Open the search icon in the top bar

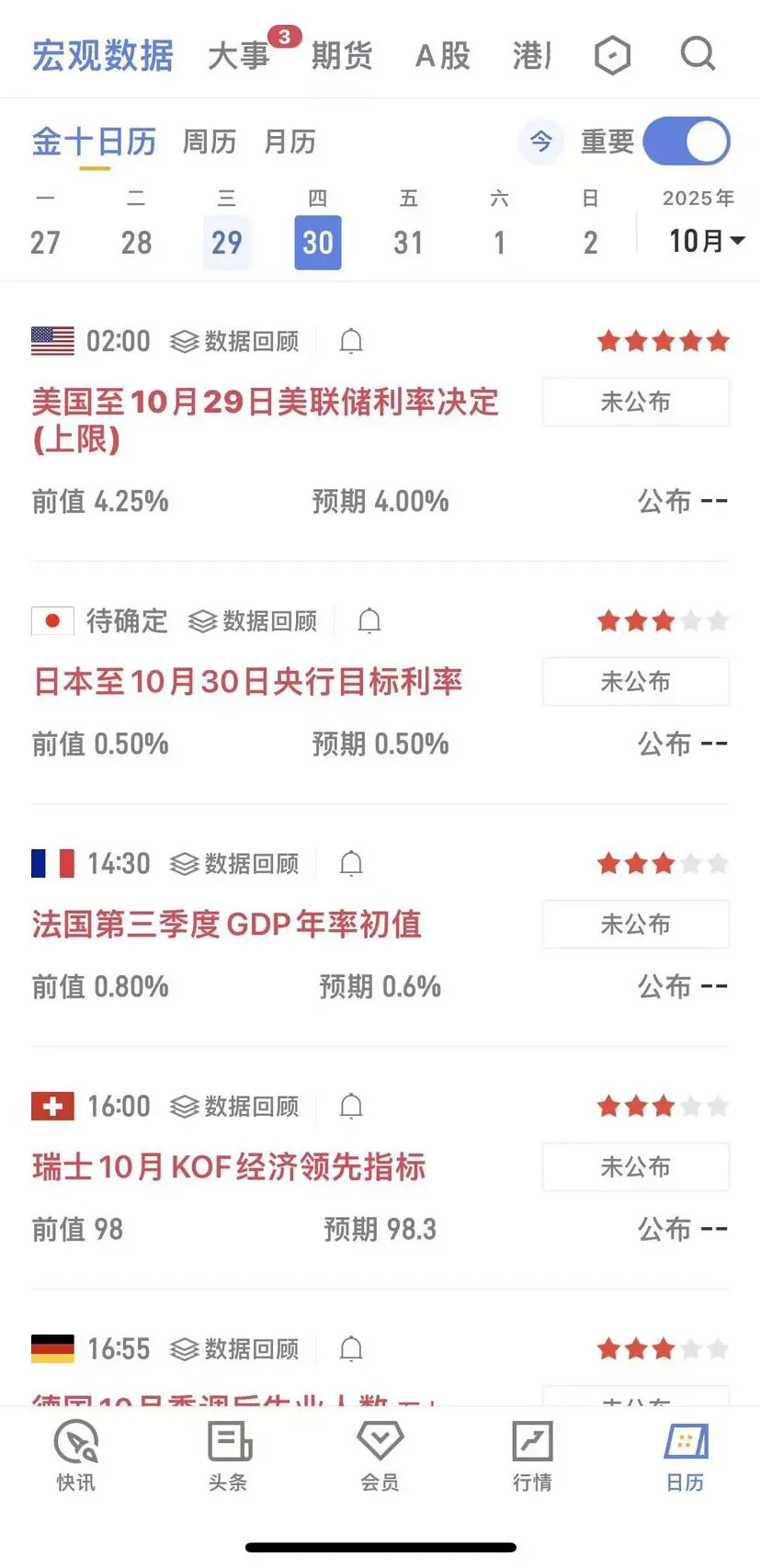point(698,54)
